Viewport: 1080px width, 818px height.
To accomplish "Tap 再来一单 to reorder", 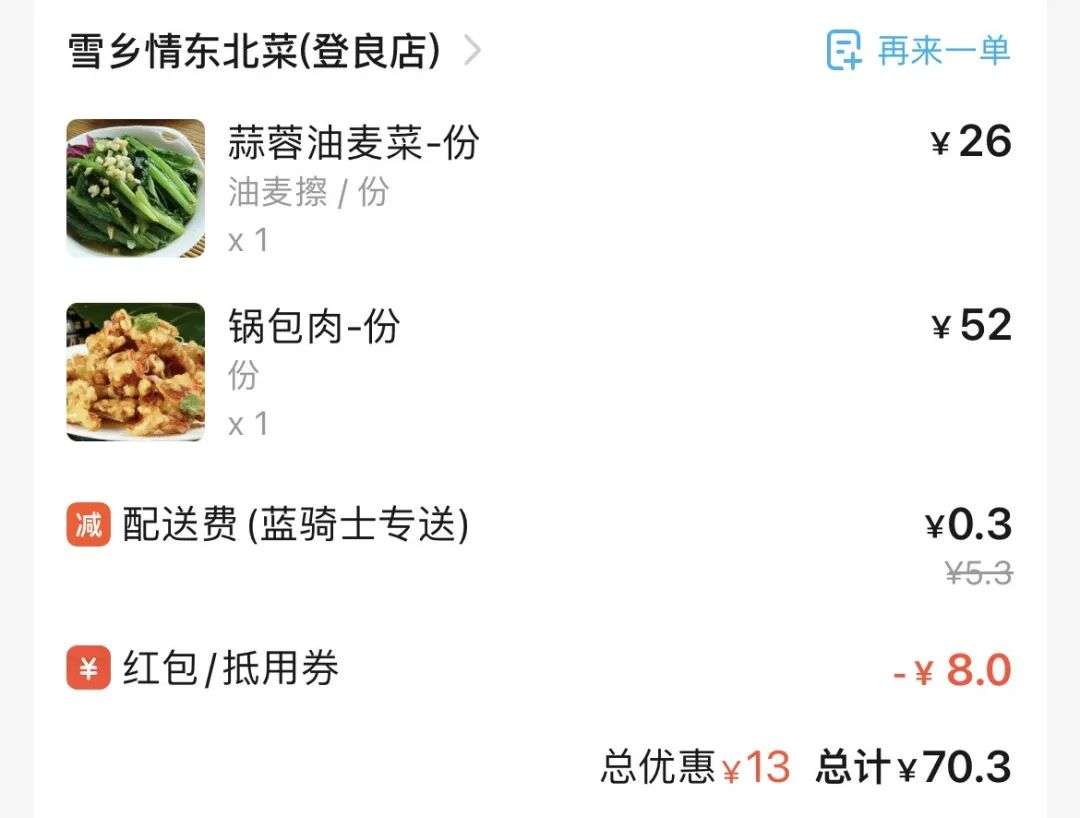I will tap(919, 50).
